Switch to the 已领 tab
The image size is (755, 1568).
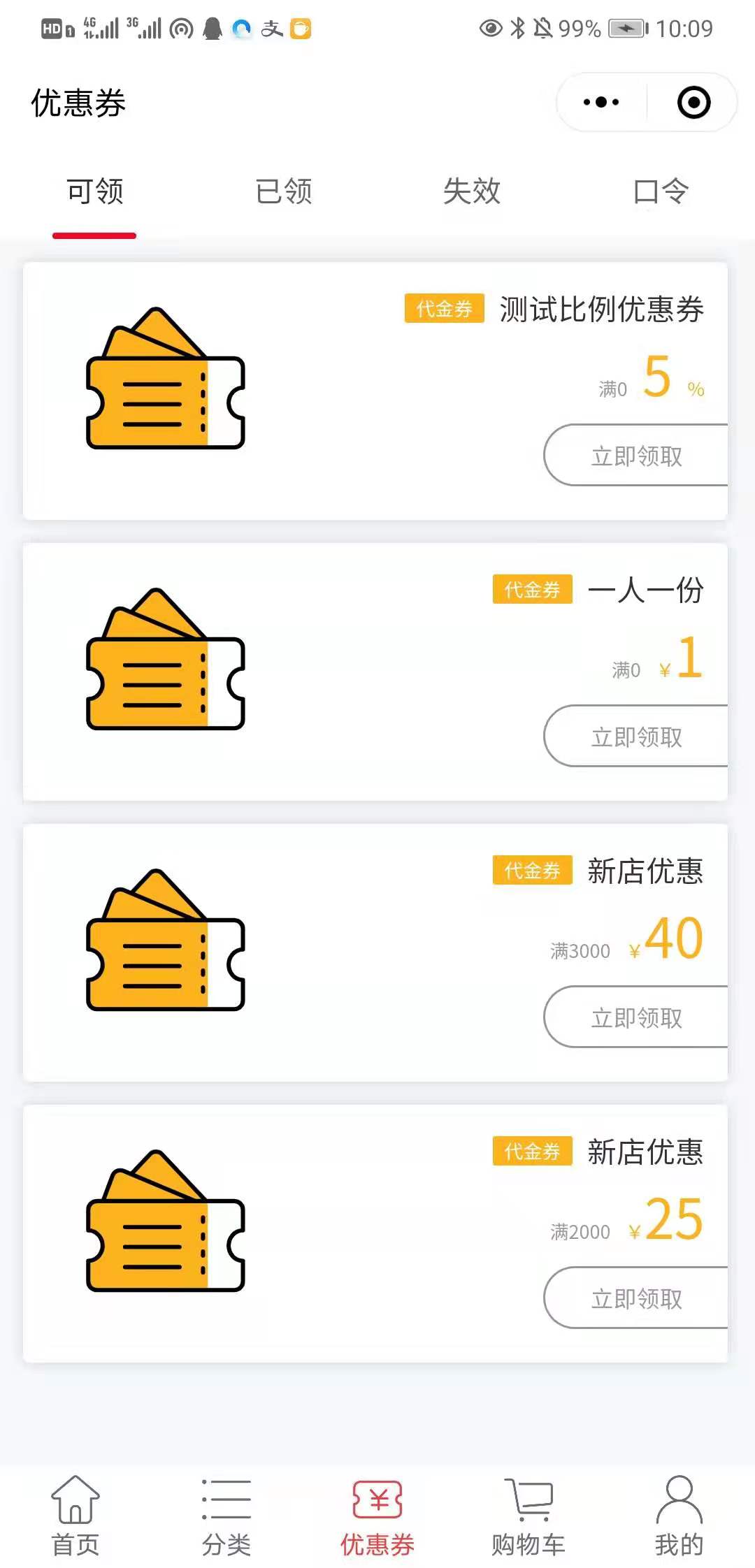283,191
